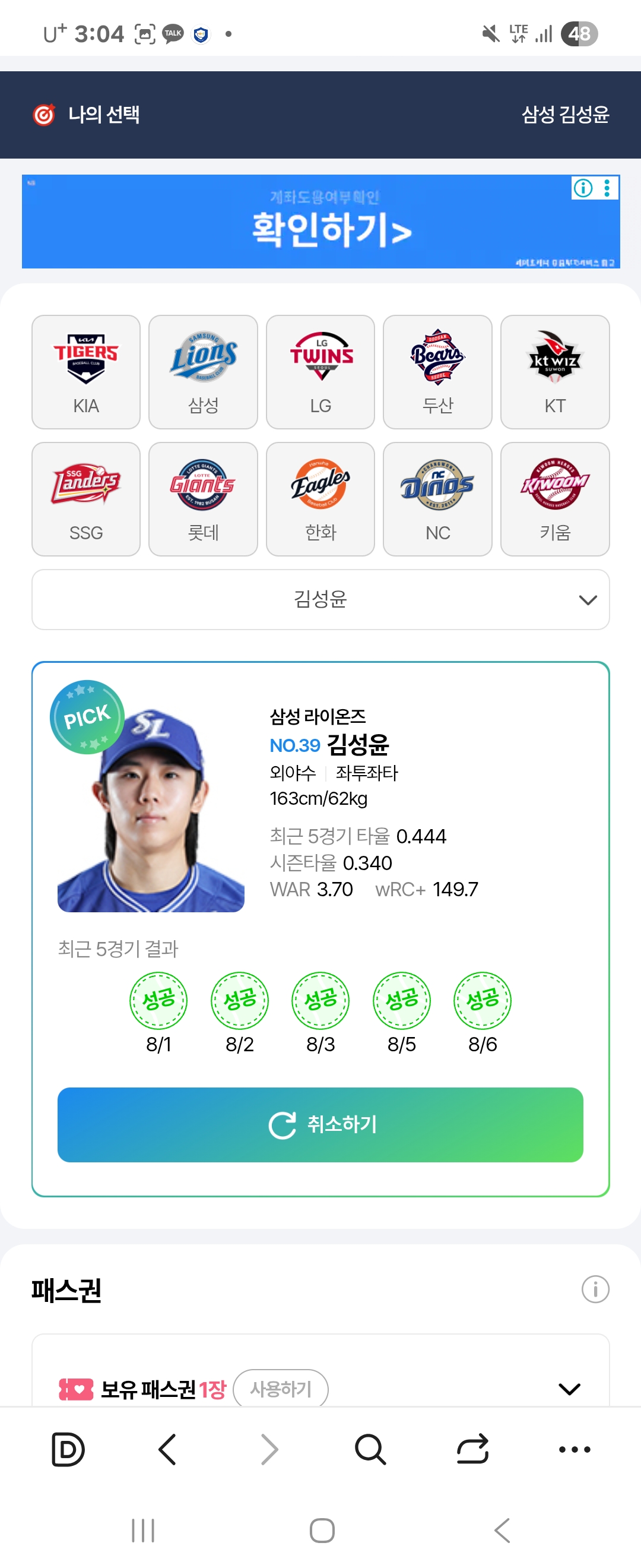Select the 삼성 Lions team

203,372
